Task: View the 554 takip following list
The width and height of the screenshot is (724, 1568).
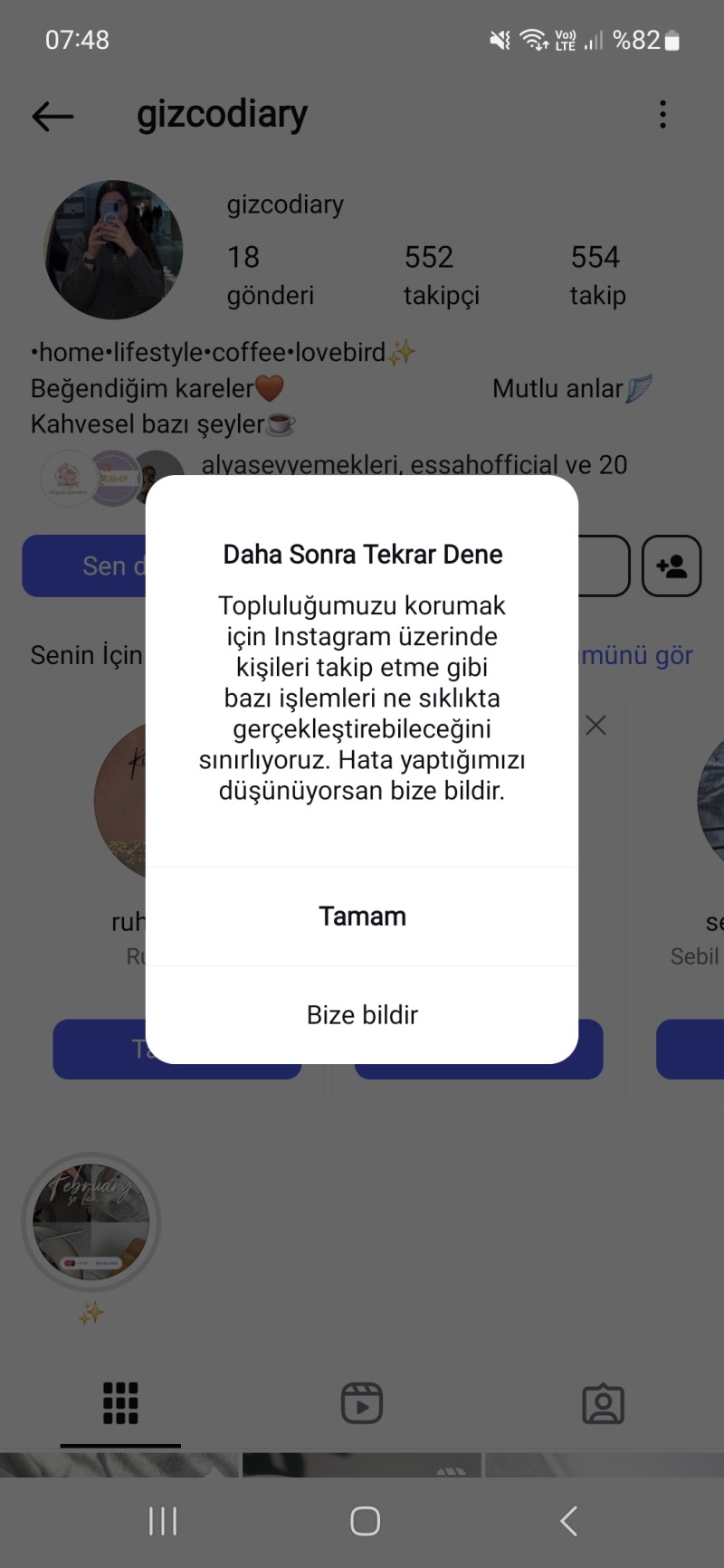Action: (597, 275)
